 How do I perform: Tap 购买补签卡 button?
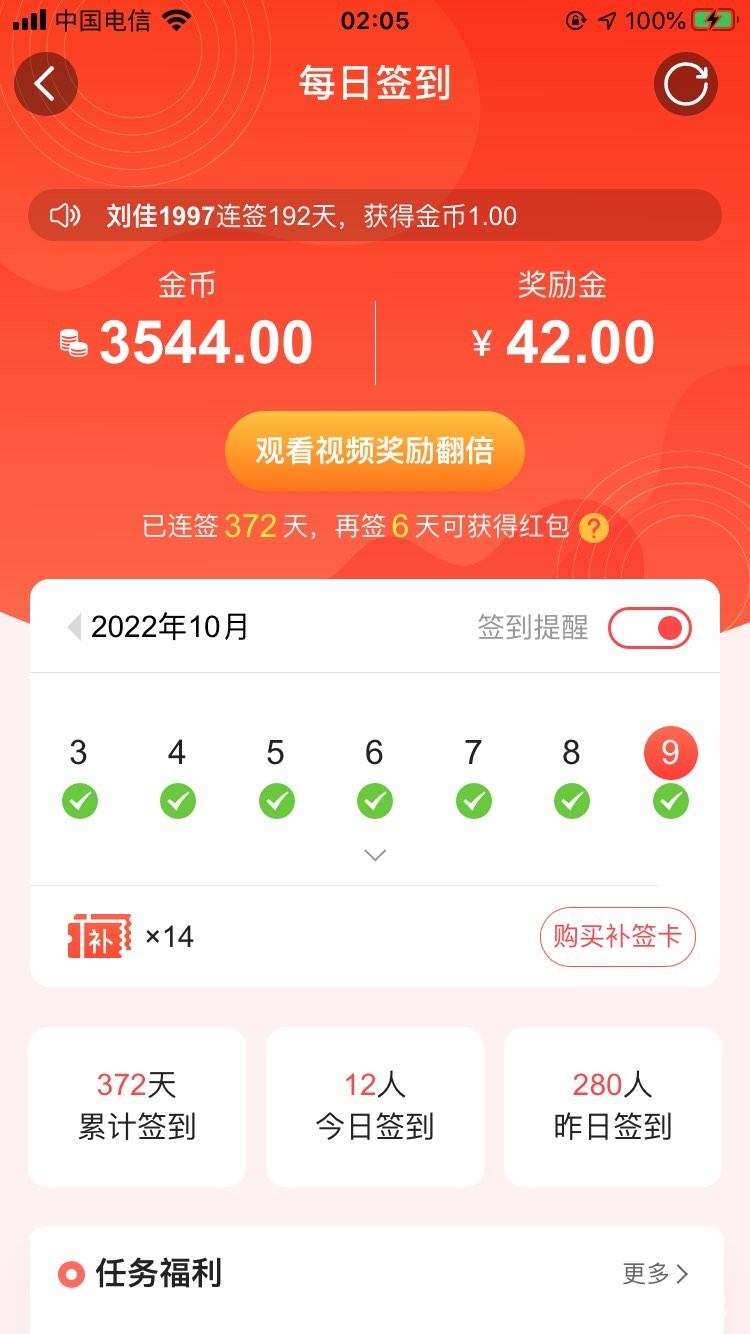617,937
